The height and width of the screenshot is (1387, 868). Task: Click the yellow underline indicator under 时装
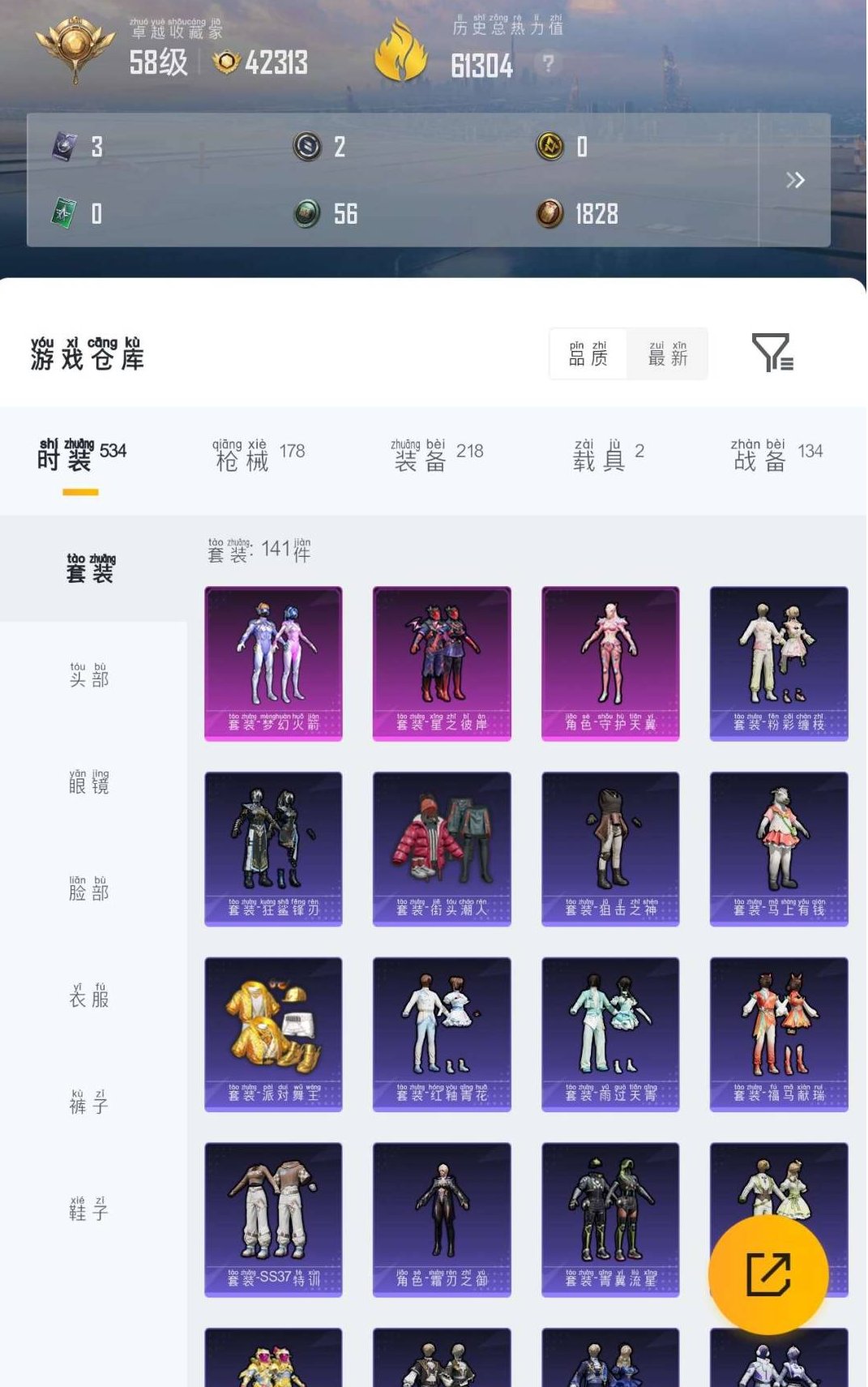(x=79, y=491)
